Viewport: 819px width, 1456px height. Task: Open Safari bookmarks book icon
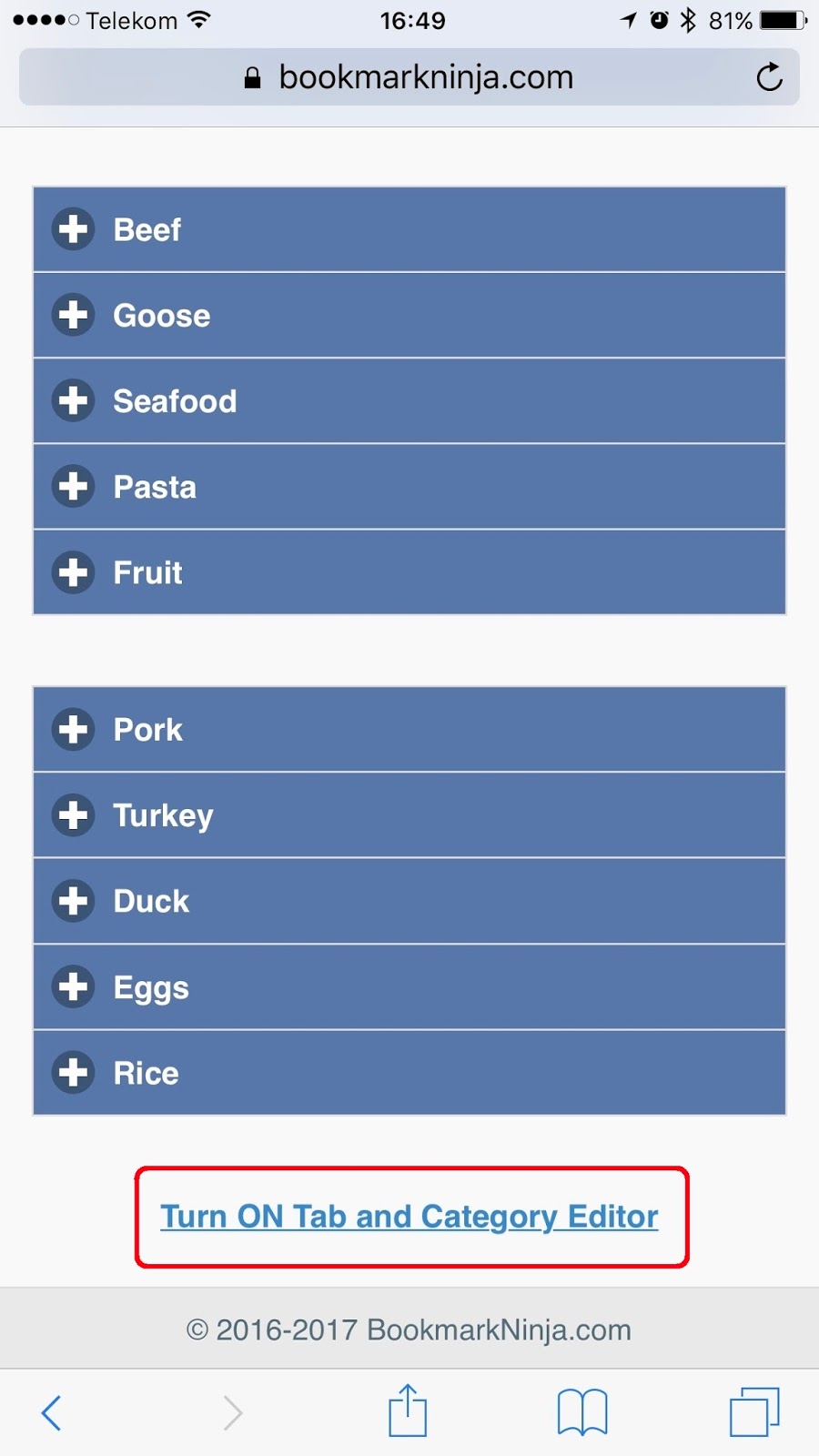[x=582, y=1412]
